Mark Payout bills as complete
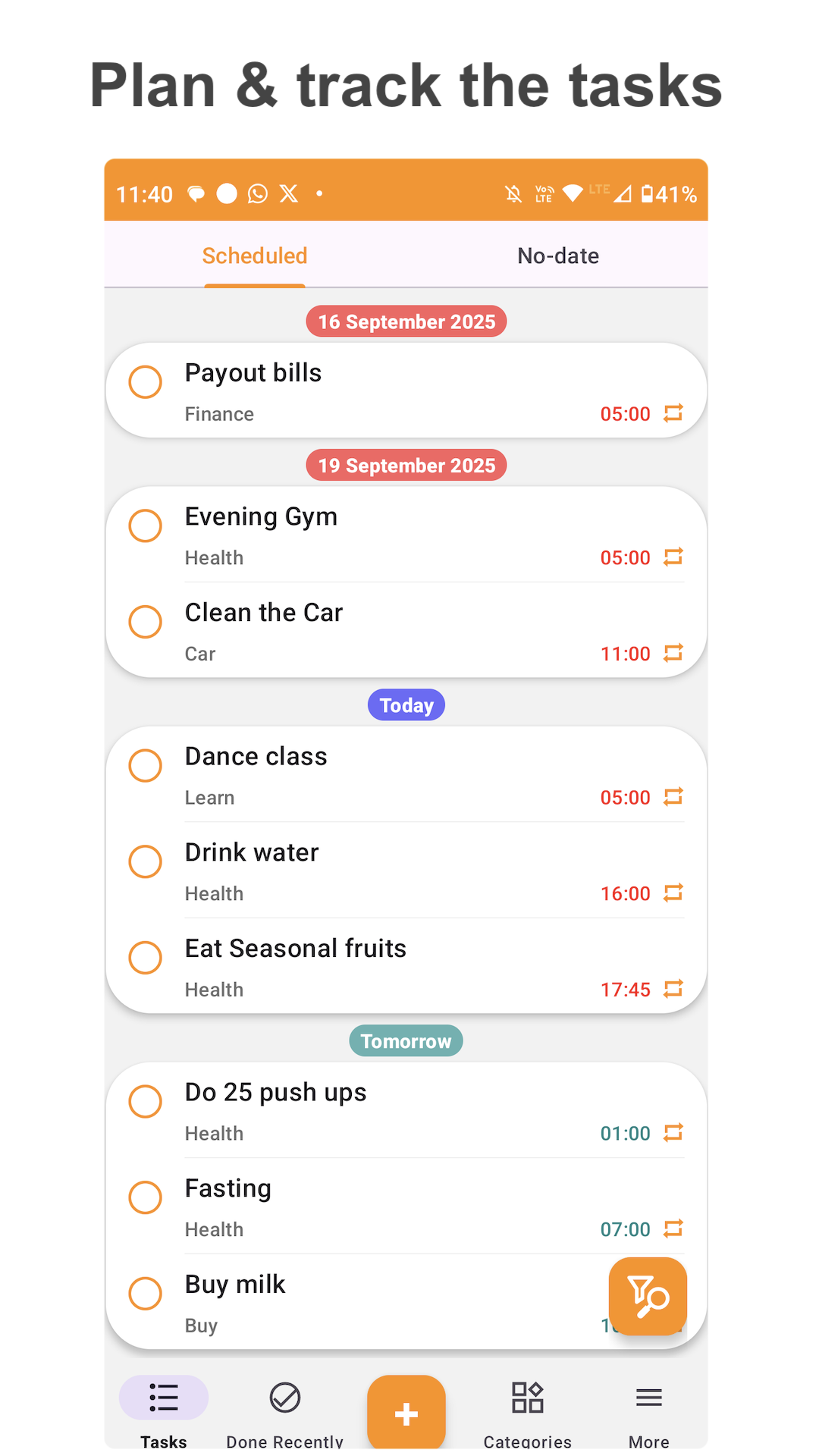 145,381
